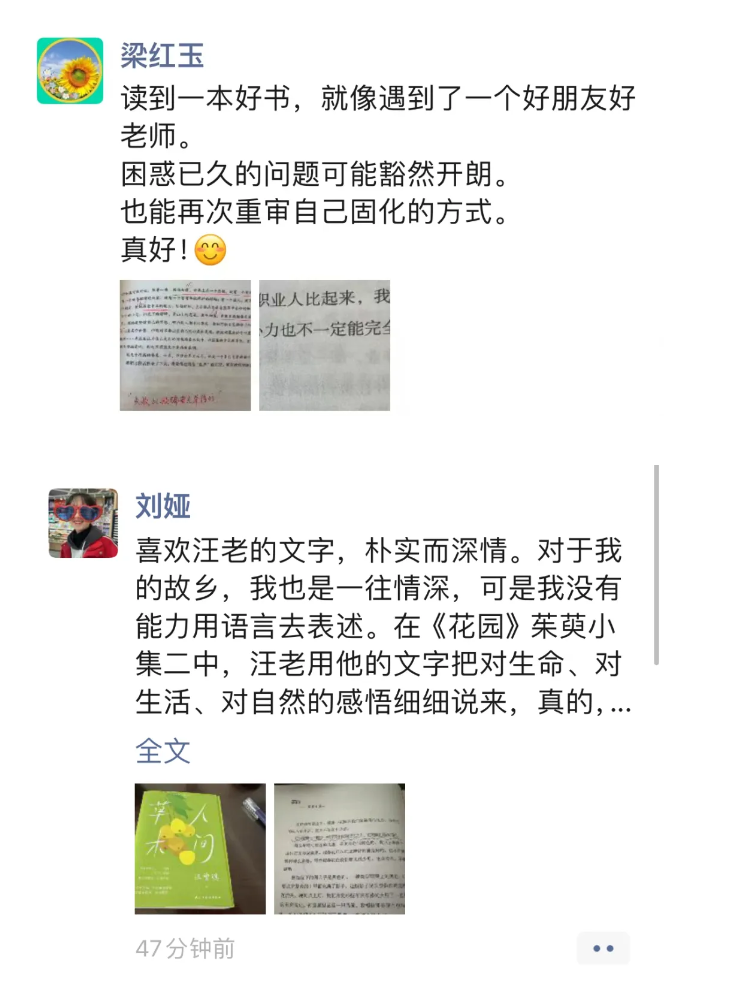The width and height of the screenshot is (730, 997).
Task: Expand 刘娅's post with 全文
Action: pos(163,750)
